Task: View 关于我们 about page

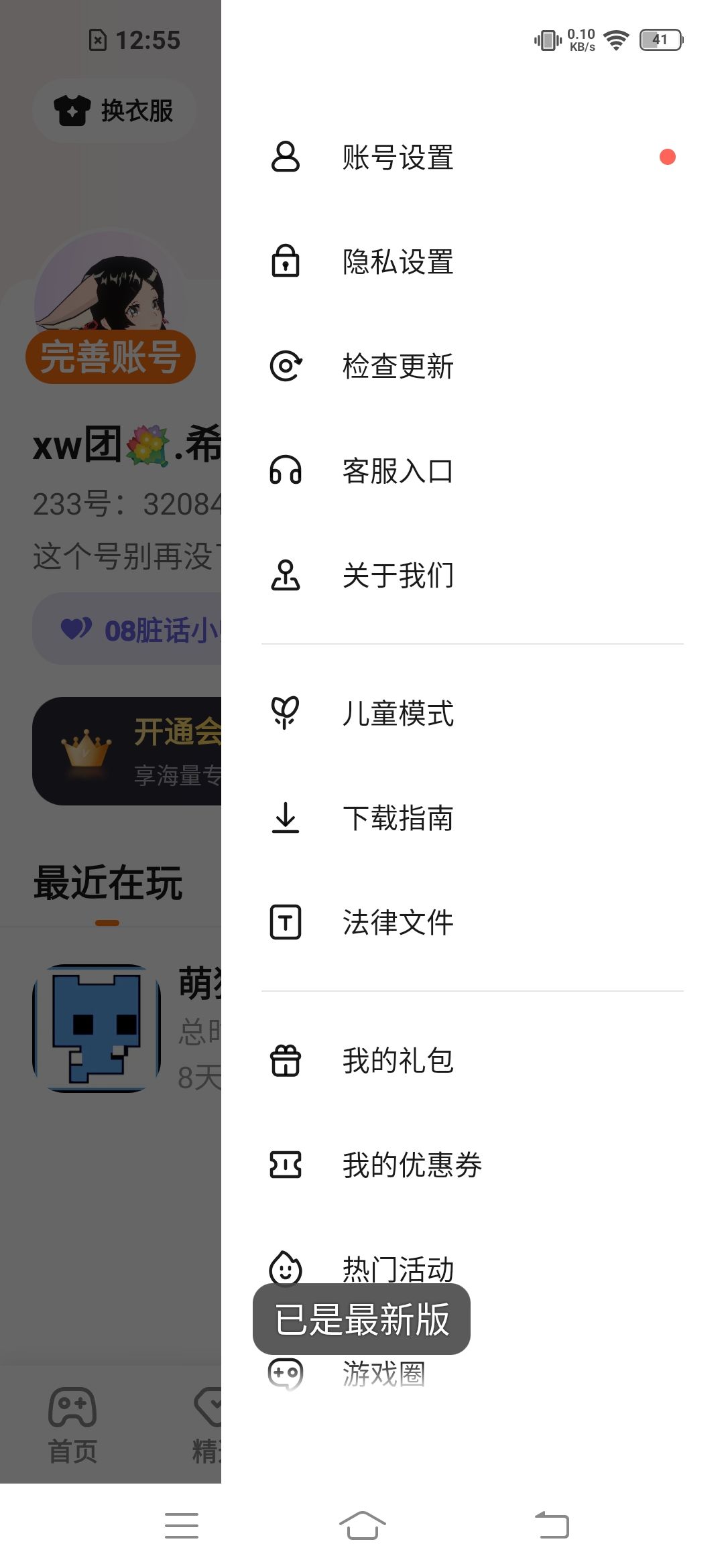Action: [x=398, y=576]
